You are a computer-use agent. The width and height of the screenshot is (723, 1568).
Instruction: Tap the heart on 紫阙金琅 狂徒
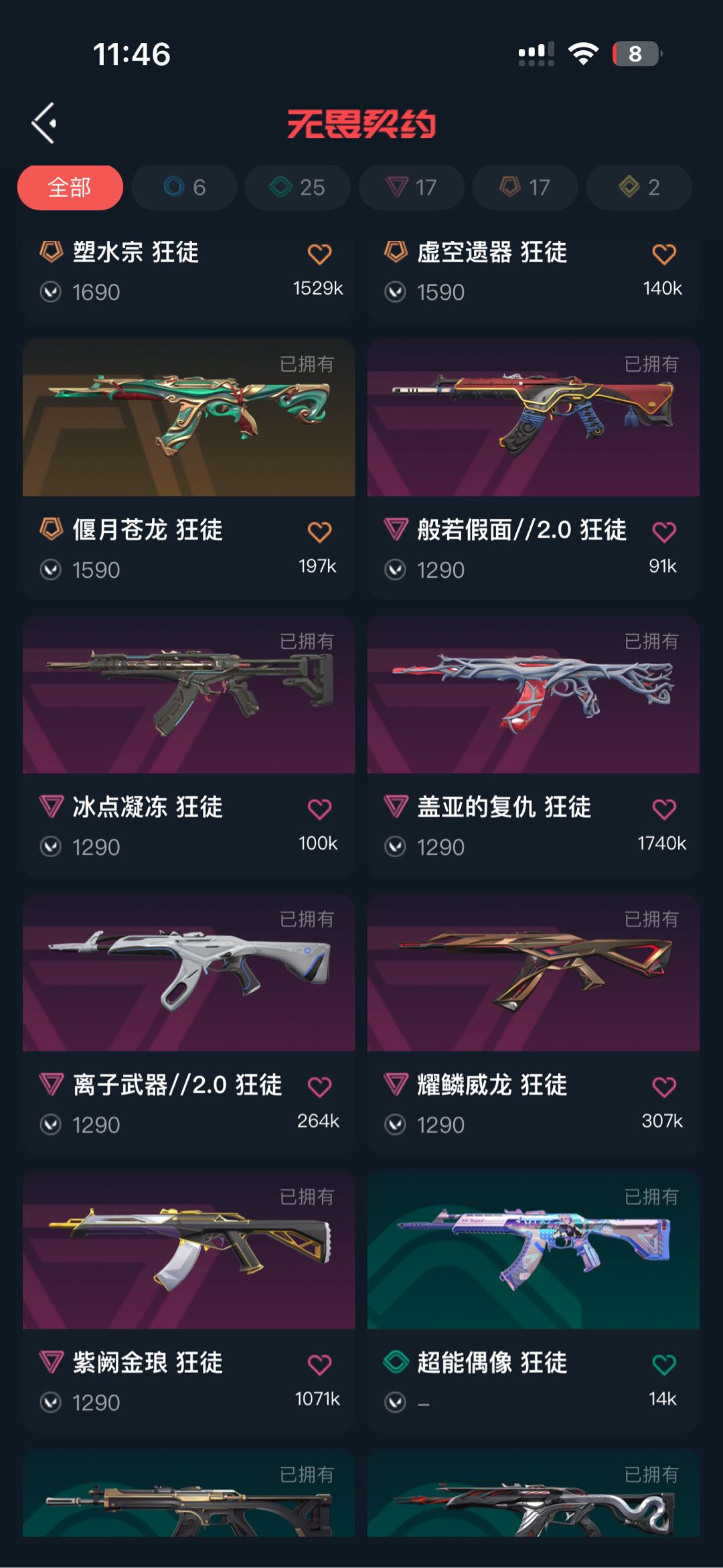(319, 1364)
